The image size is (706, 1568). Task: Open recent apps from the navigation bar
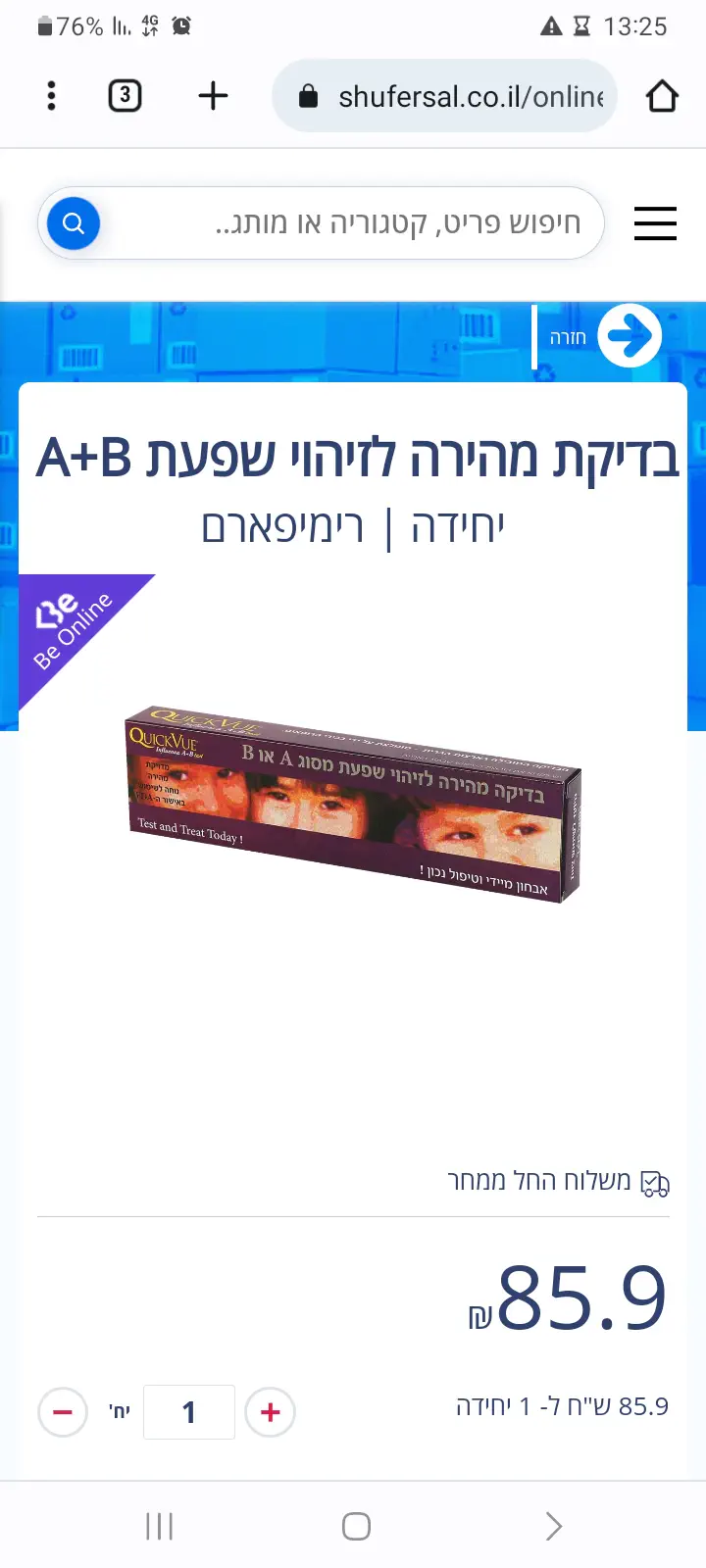click(159, 1526)
